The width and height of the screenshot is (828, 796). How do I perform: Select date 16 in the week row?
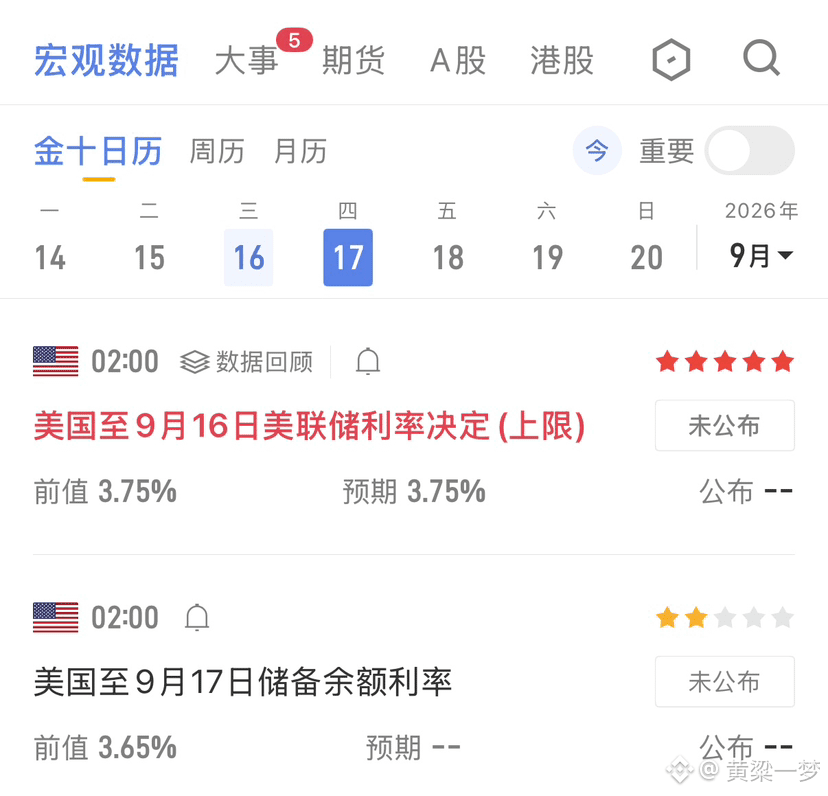[249, 258]
